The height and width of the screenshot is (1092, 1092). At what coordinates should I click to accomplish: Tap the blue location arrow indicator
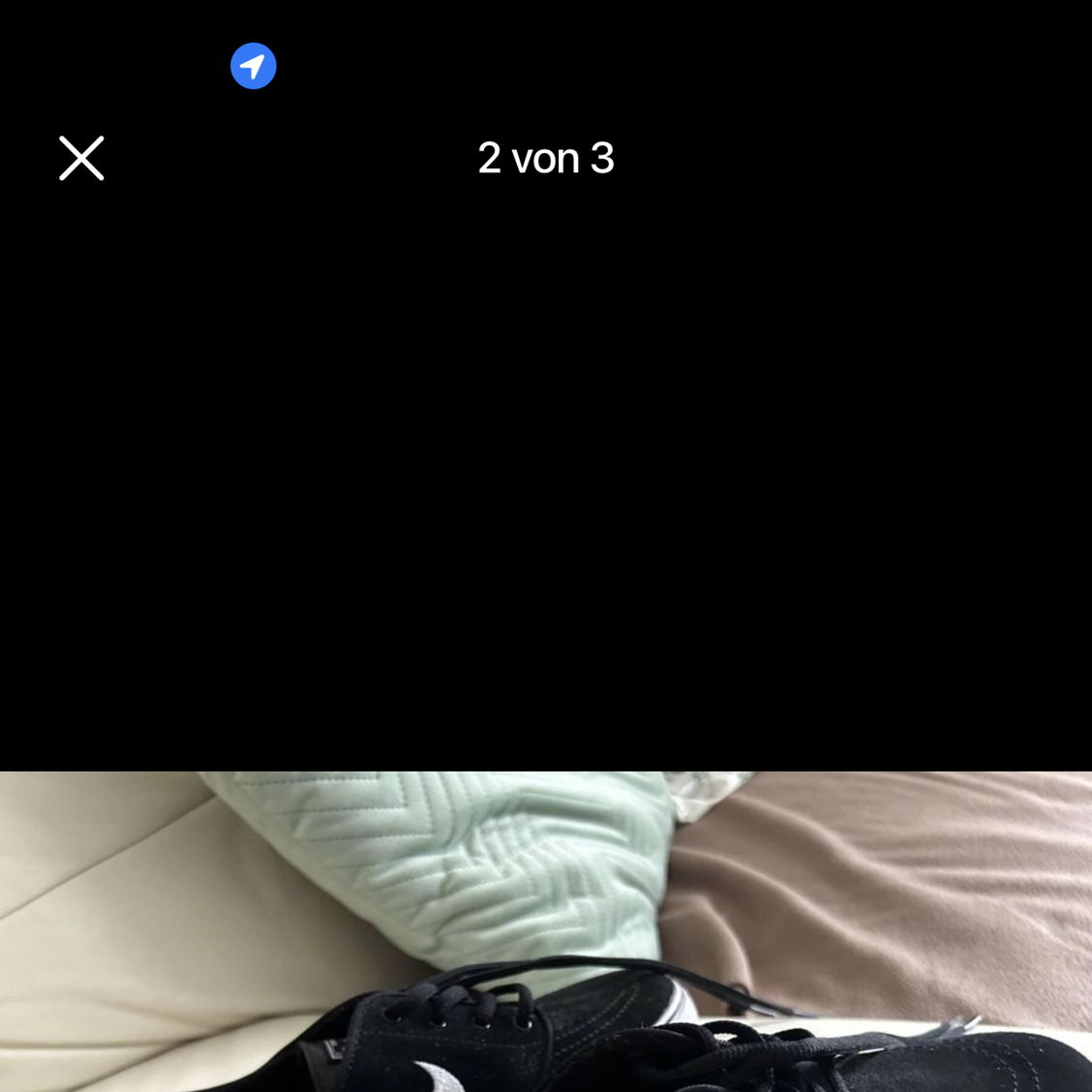(254, 67)
